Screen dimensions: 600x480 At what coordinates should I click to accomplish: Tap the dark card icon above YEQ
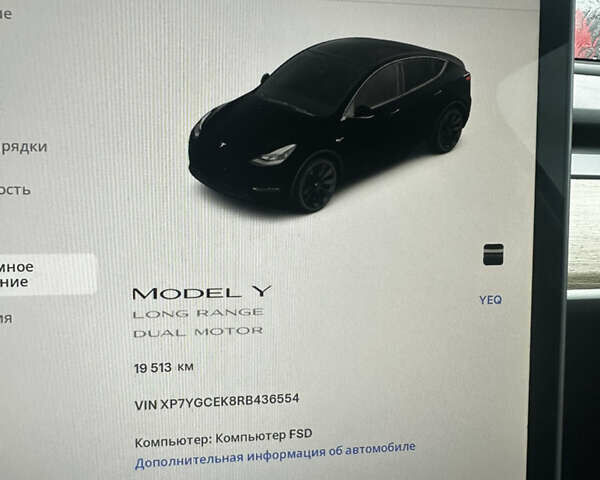pyautogui.click(x=493, y=254)
